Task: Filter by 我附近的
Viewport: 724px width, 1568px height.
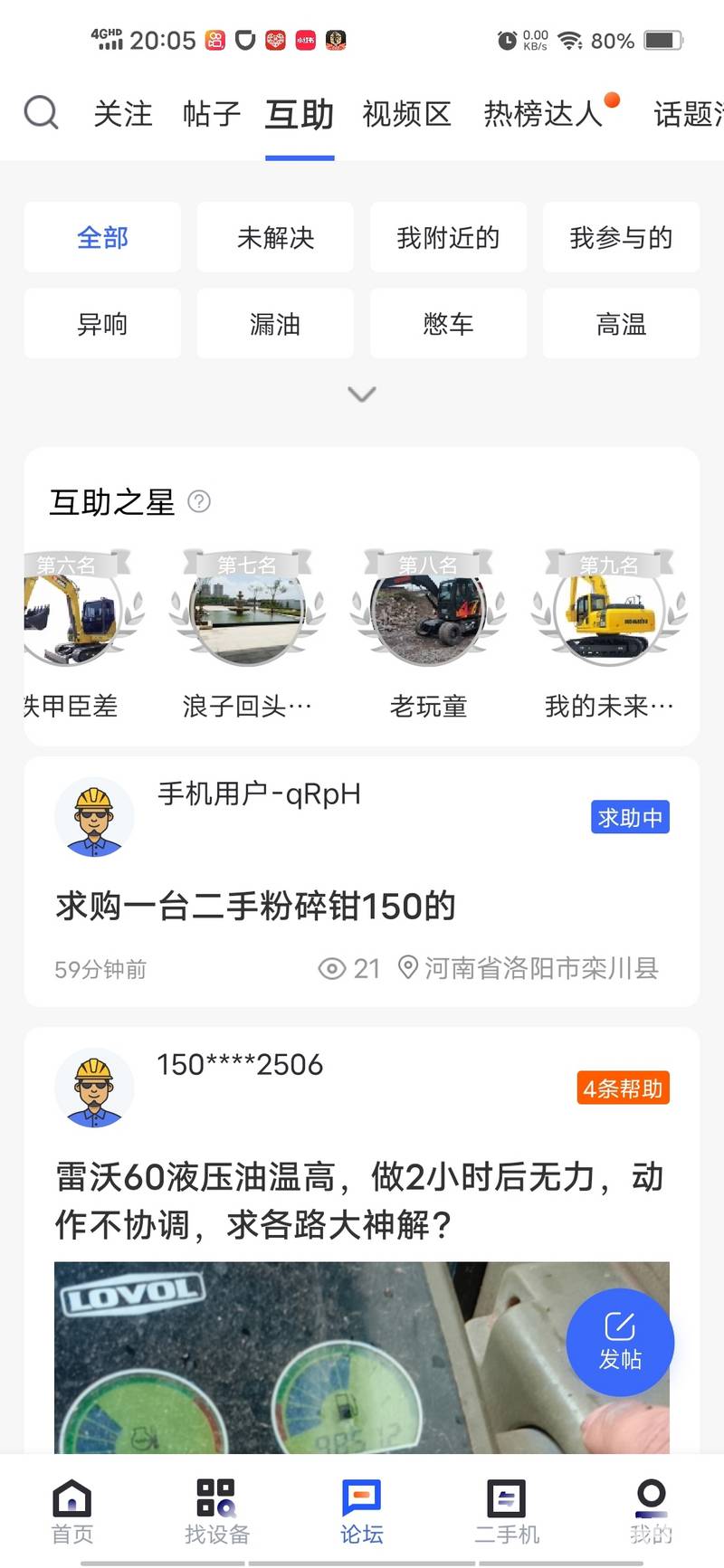Action: coord(448,238)
